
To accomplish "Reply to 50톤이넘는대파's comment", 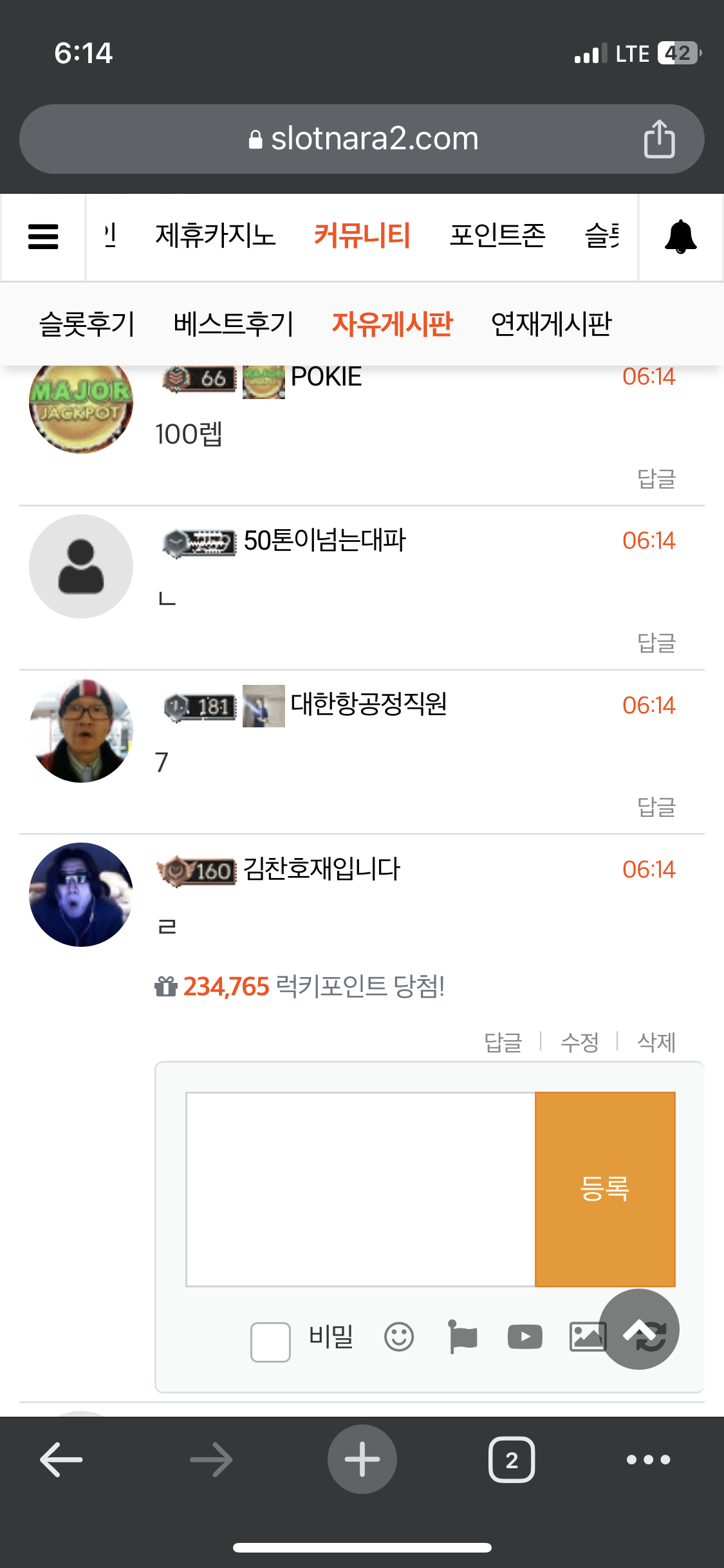I will 656,642.
